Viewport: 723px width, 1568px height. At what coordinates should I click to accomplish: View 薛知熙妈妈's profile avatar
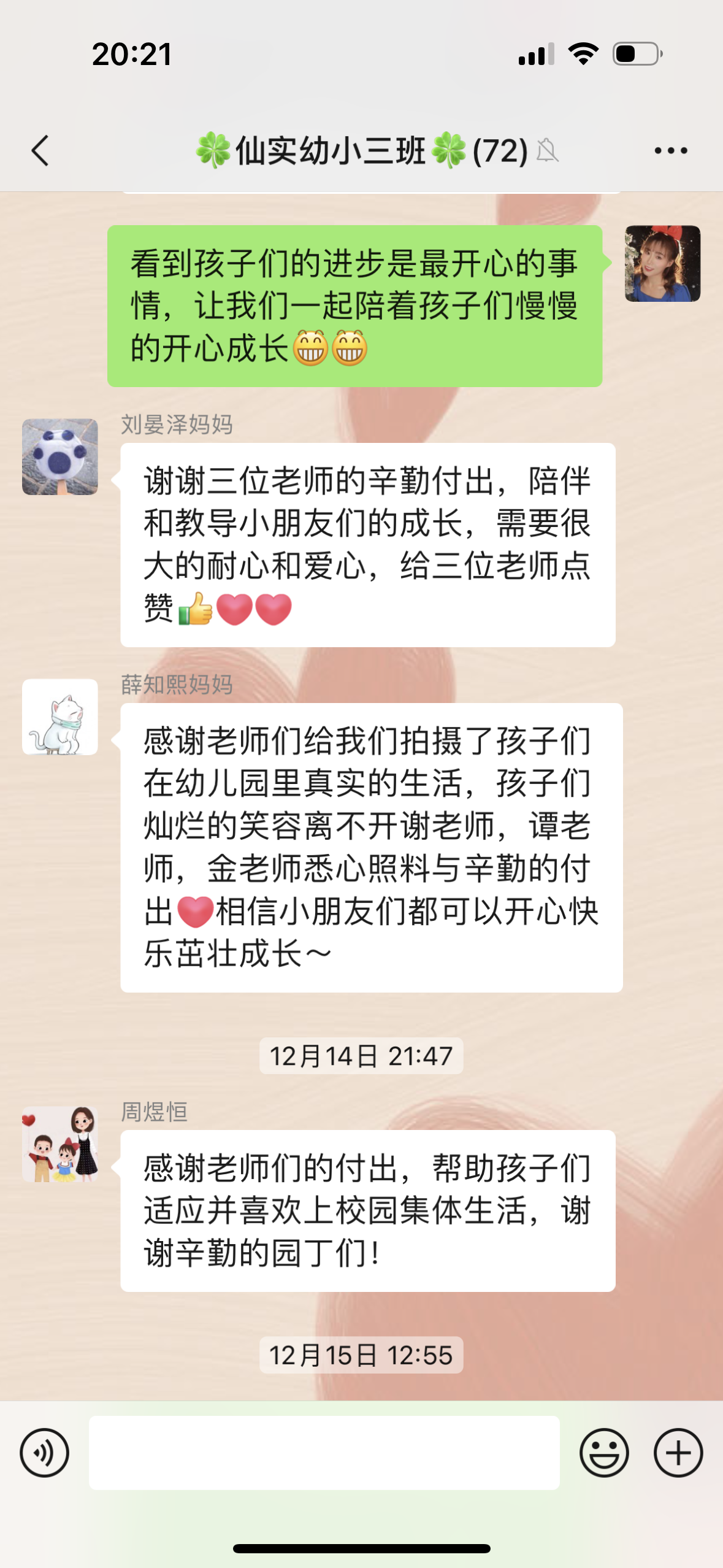60,717
